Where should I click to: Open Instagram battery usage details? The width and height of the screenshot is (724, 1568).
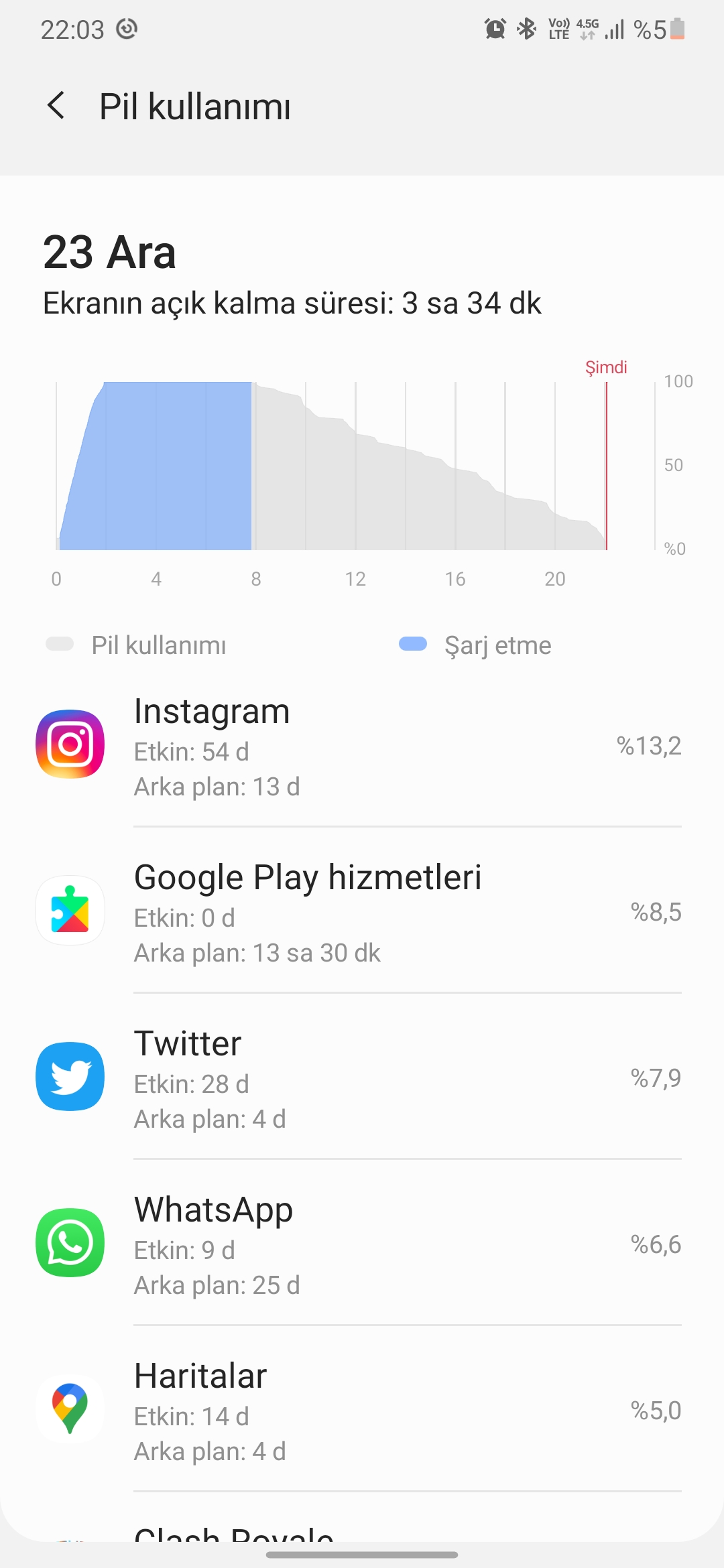[x=362, y=745]
